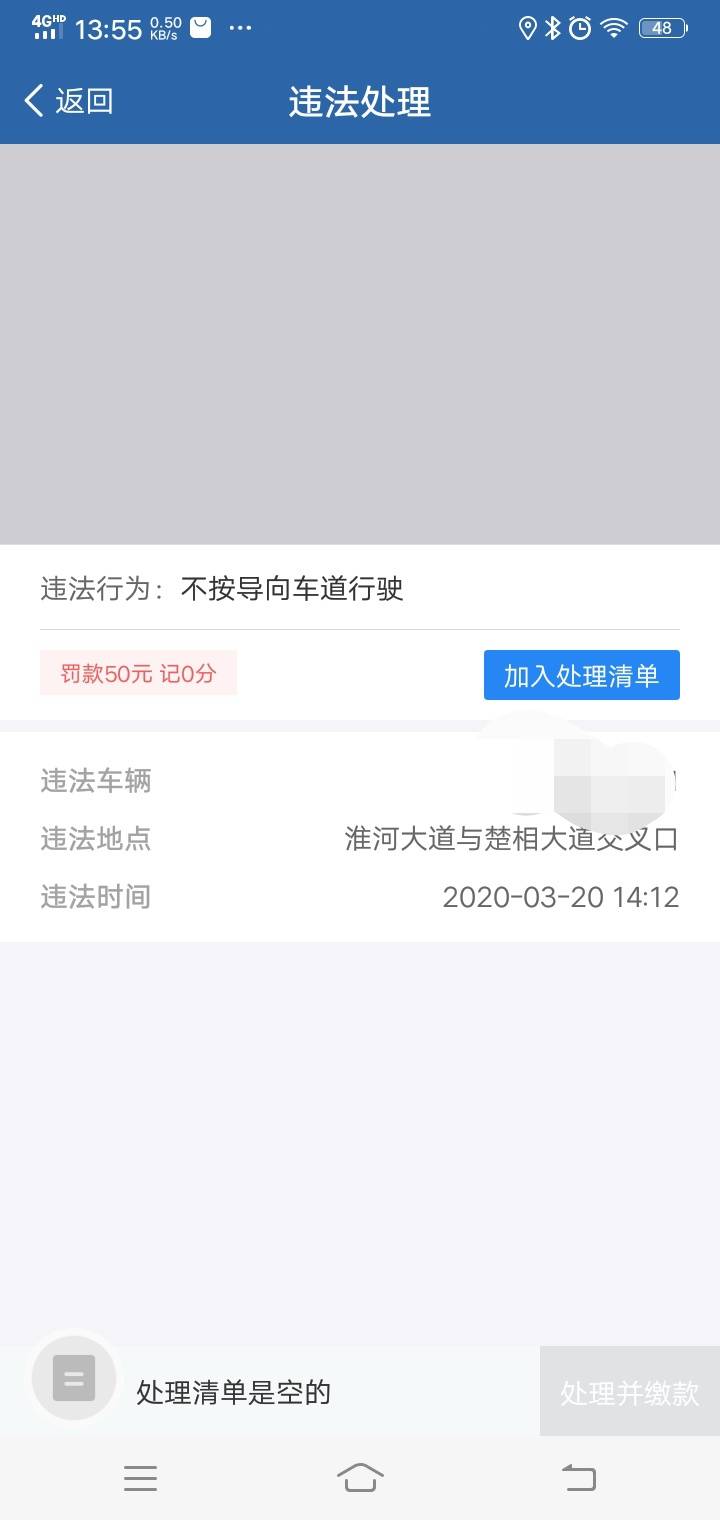This screenshot has width=720, height=1520.
Task: Tap the system back button
Action: click(578, 1477)
